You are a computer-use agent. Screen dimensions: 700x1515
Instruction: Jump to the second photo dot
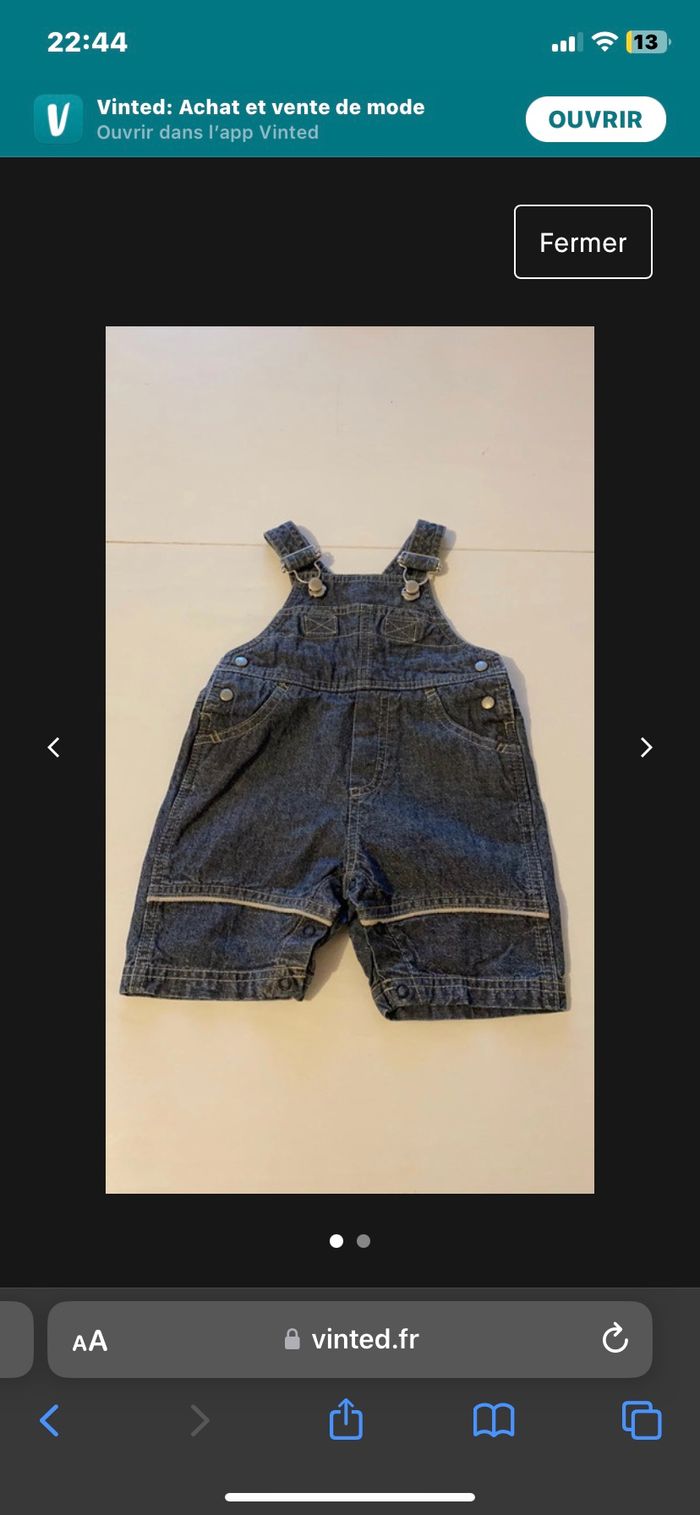[x=363, y=1241]
